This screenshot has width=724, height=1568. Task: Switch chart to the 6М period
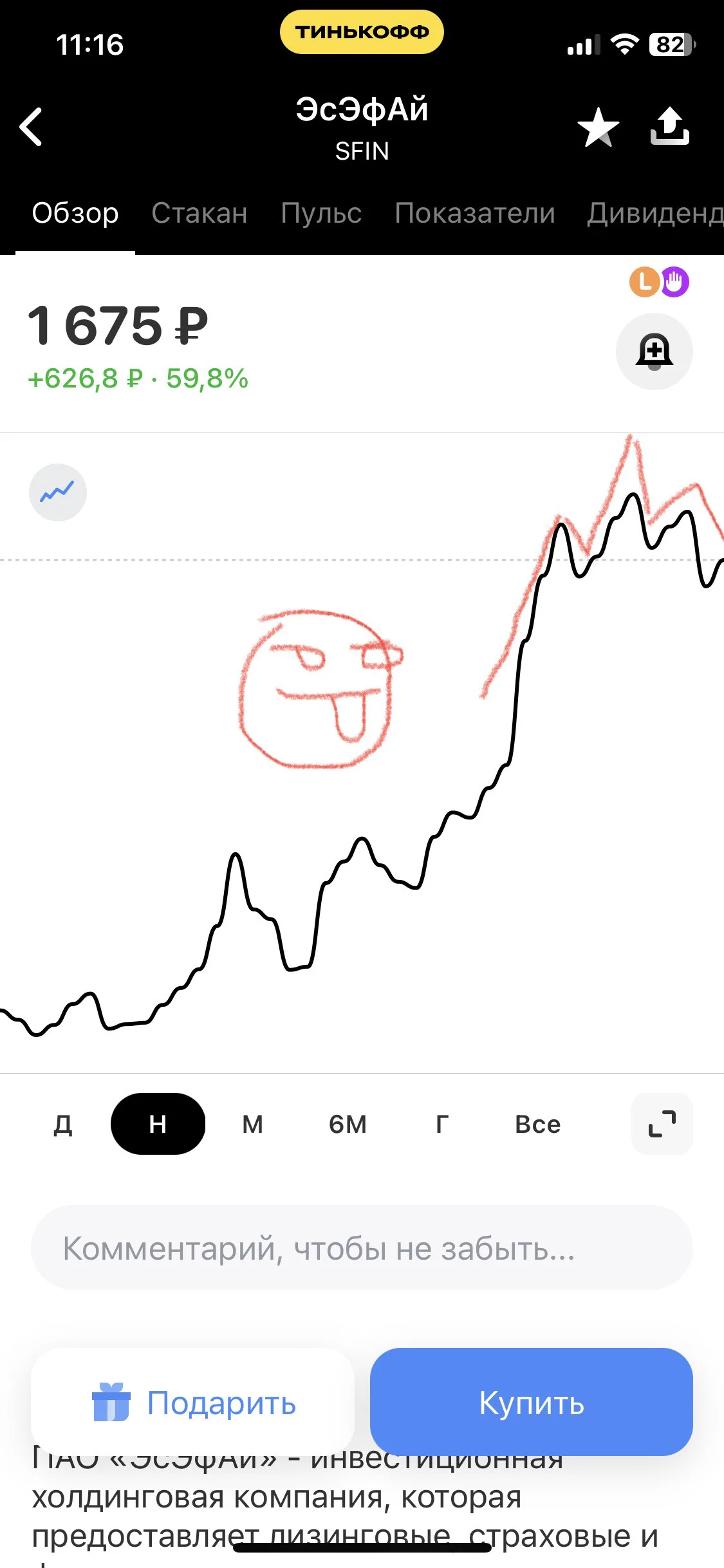click(x=348, y=1124)
